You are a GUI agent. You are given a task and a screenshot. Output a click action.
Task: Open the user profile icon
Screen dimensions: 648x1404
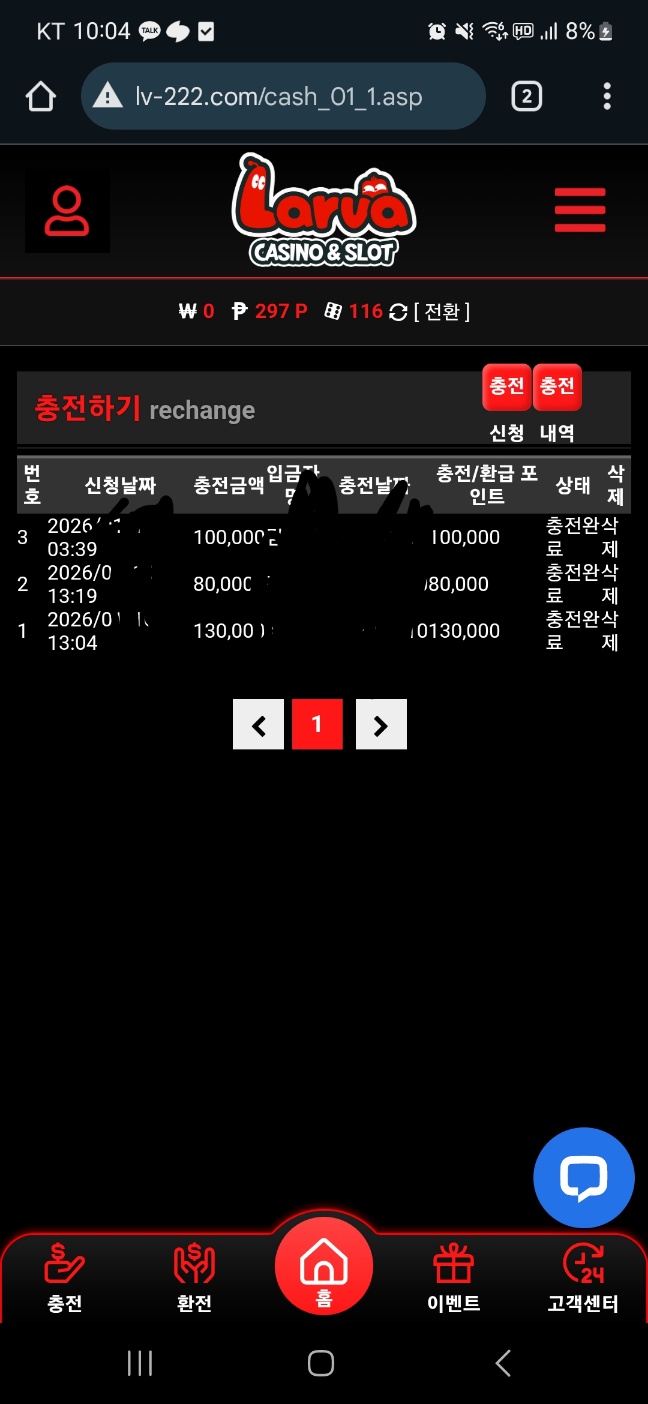(67, 211)
